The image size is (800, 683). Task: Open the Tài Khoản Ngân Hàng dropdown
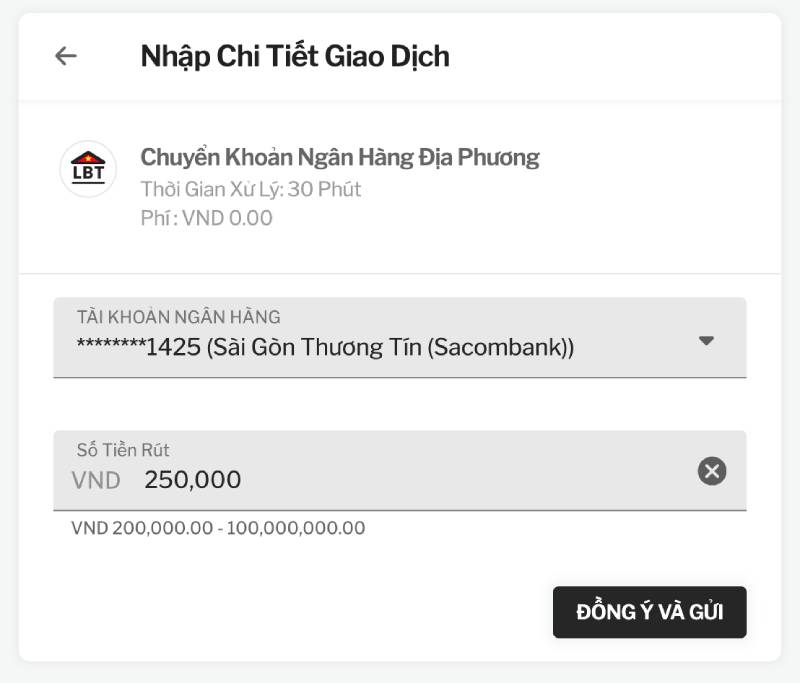[x=400, y=338]
